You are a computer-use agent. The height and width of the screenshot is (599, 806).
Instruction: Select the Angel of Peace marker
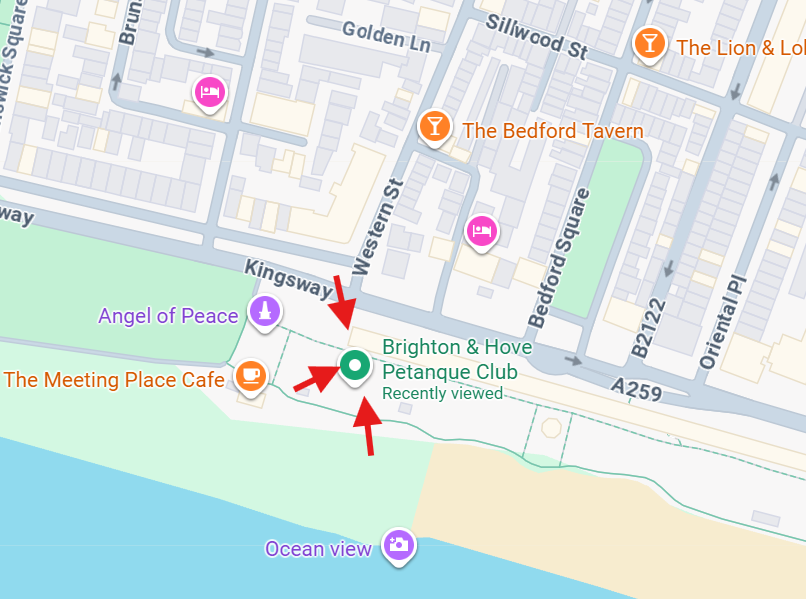tap(265, 312)
